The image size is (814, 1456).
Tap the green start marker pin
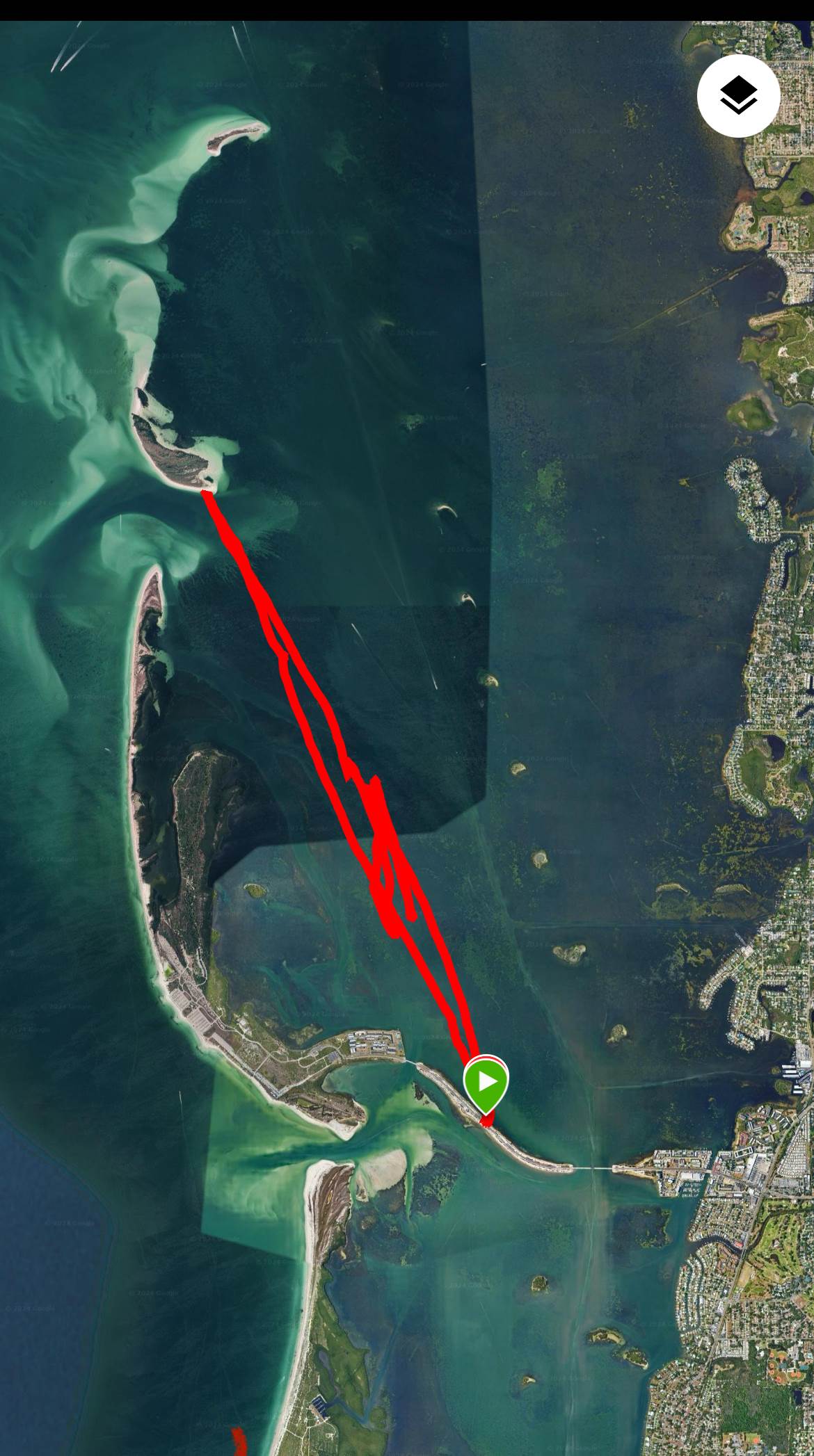click(x=486, y=1083)
